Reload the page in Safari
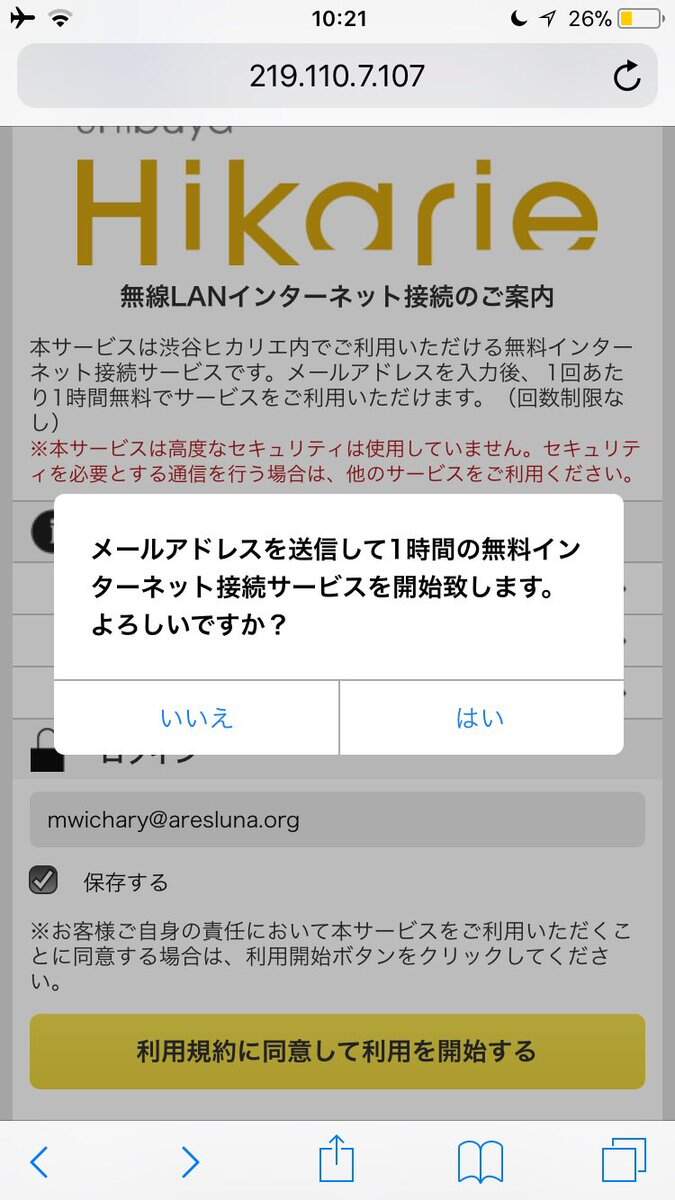Viewport: 675px width, 1200px height. coord(627,76)
